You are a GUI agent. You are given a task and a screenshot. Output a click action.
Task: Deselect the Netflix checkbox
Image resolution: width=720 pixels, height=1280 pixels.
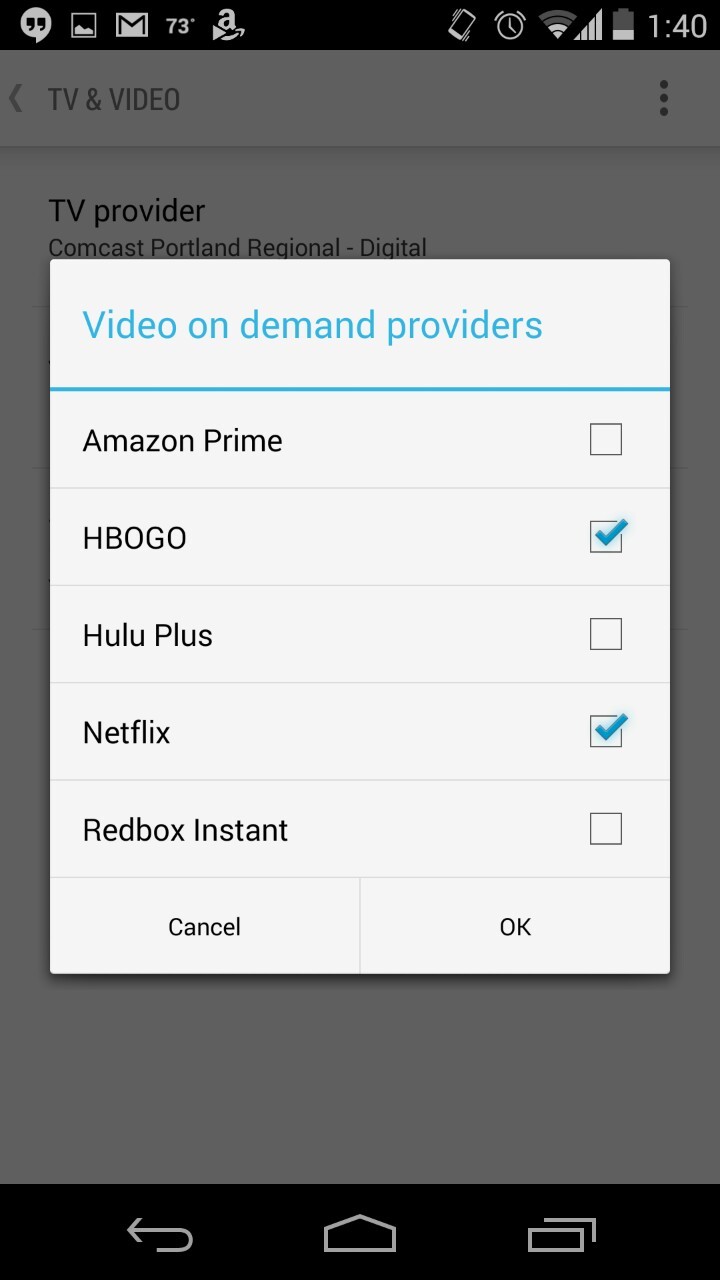[605, 732]
